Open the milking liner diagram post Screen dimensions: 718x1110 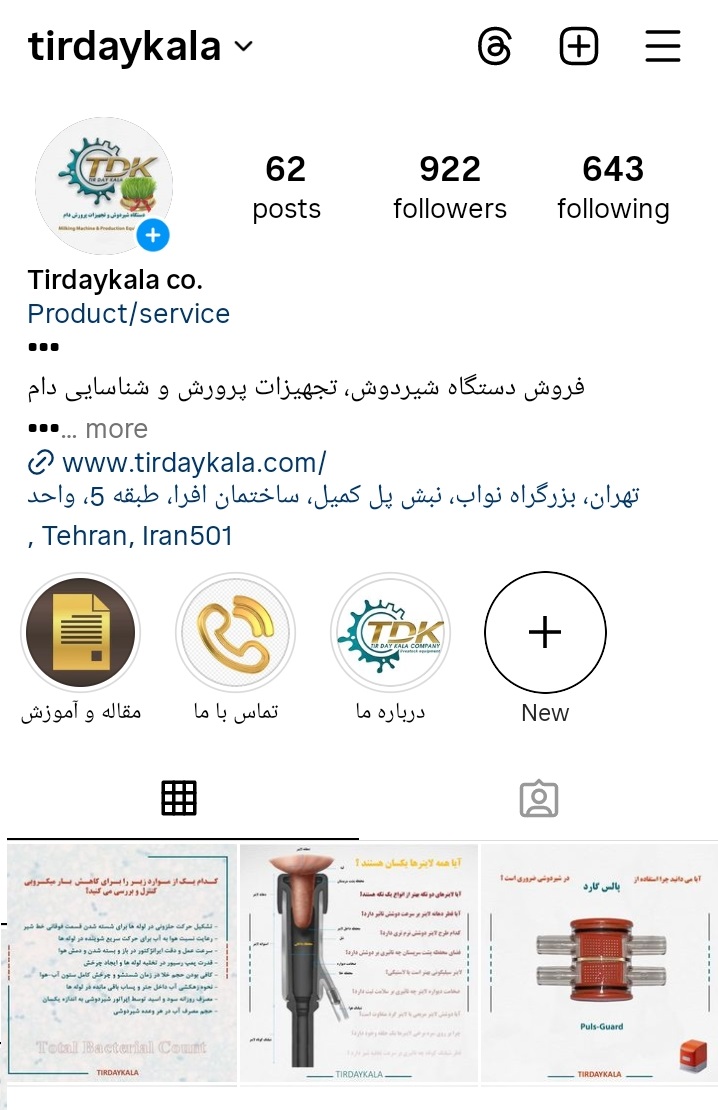(x=359, y=962)
